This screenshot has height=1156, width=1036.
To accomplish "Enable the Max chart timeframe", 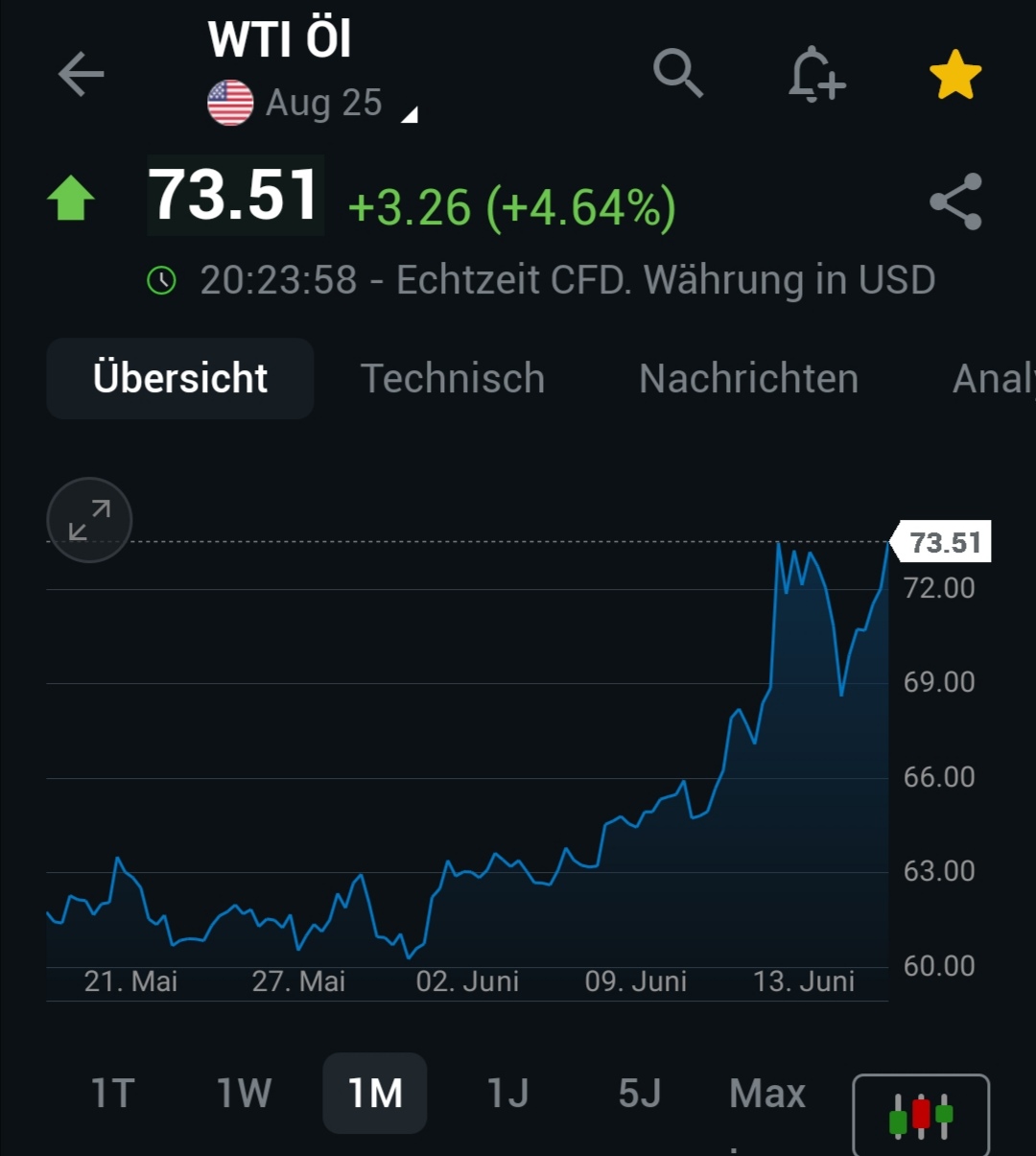I will point(766,1093).
